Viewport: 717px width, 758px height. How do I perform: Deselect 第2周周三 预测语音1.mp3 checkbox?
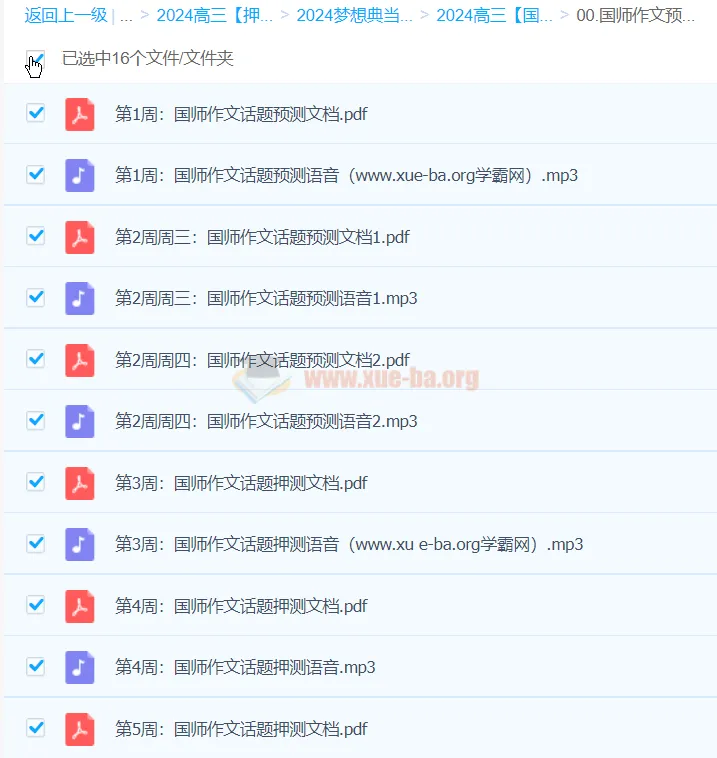pyautogui.click(x=36, y=298)
